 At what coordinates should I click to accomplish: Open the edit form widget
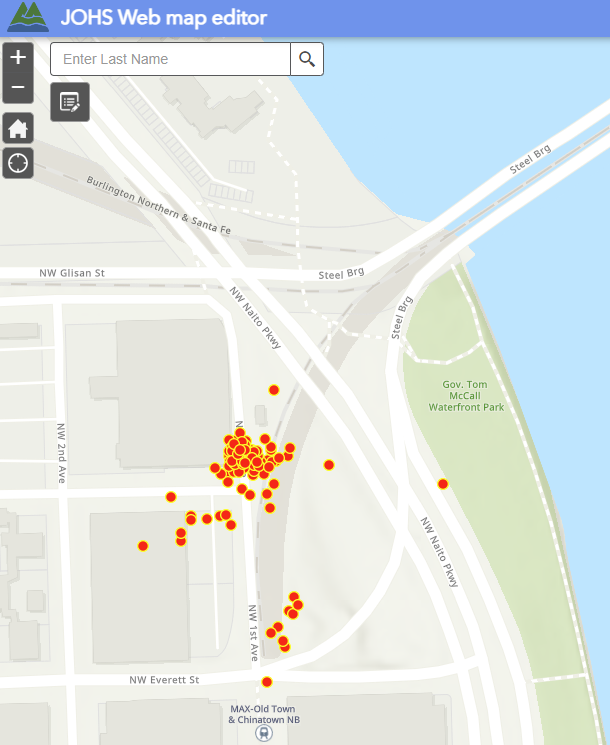click(70, 102)
